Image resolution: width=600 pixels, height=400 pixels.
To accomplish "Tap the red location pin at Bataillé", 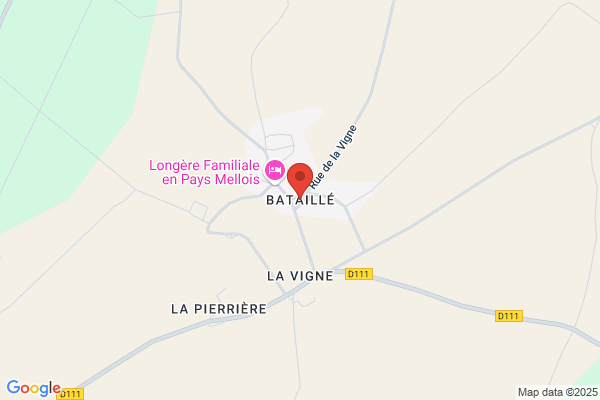I will point(300,181).
